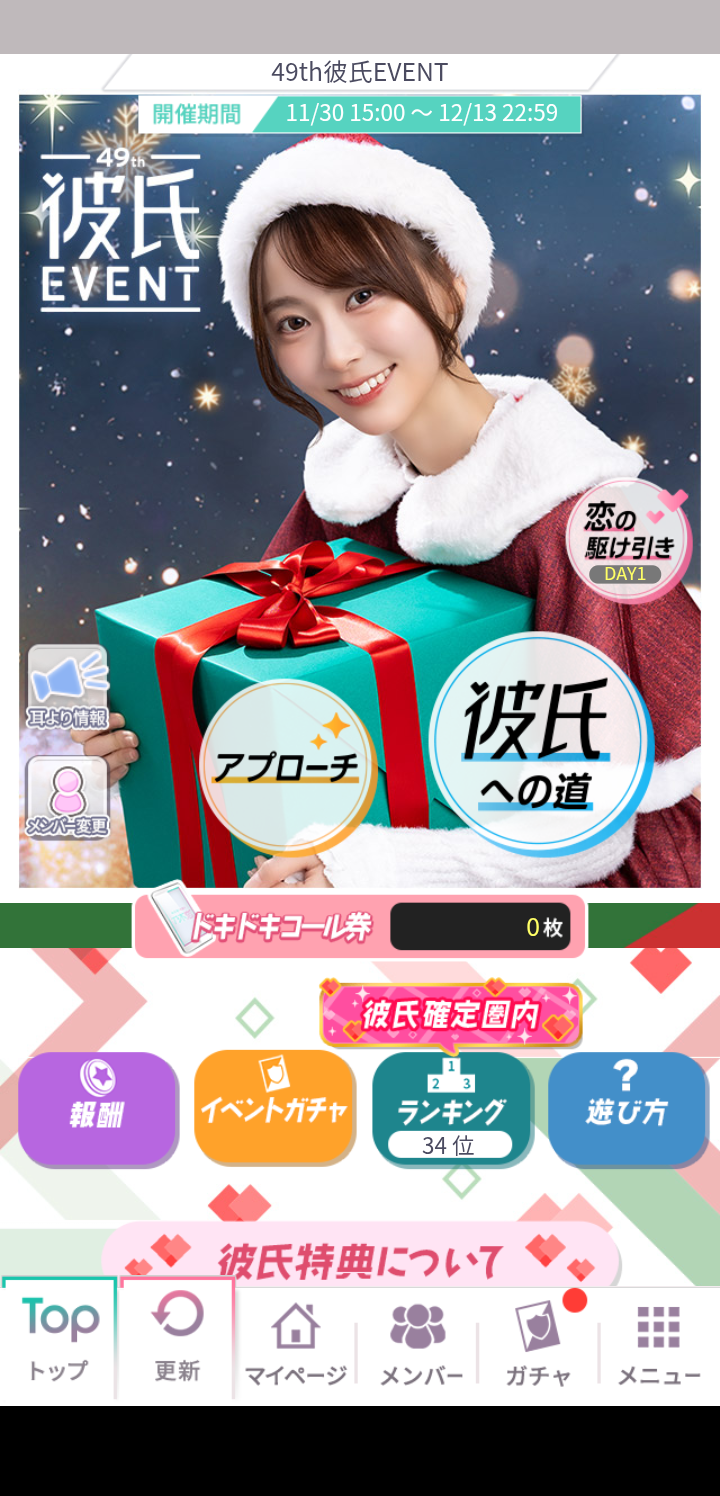Image resolution: width=720 pixels, height=1496 pixels.
Task: Switch to the トップ tab
Action: point(59,1341)
